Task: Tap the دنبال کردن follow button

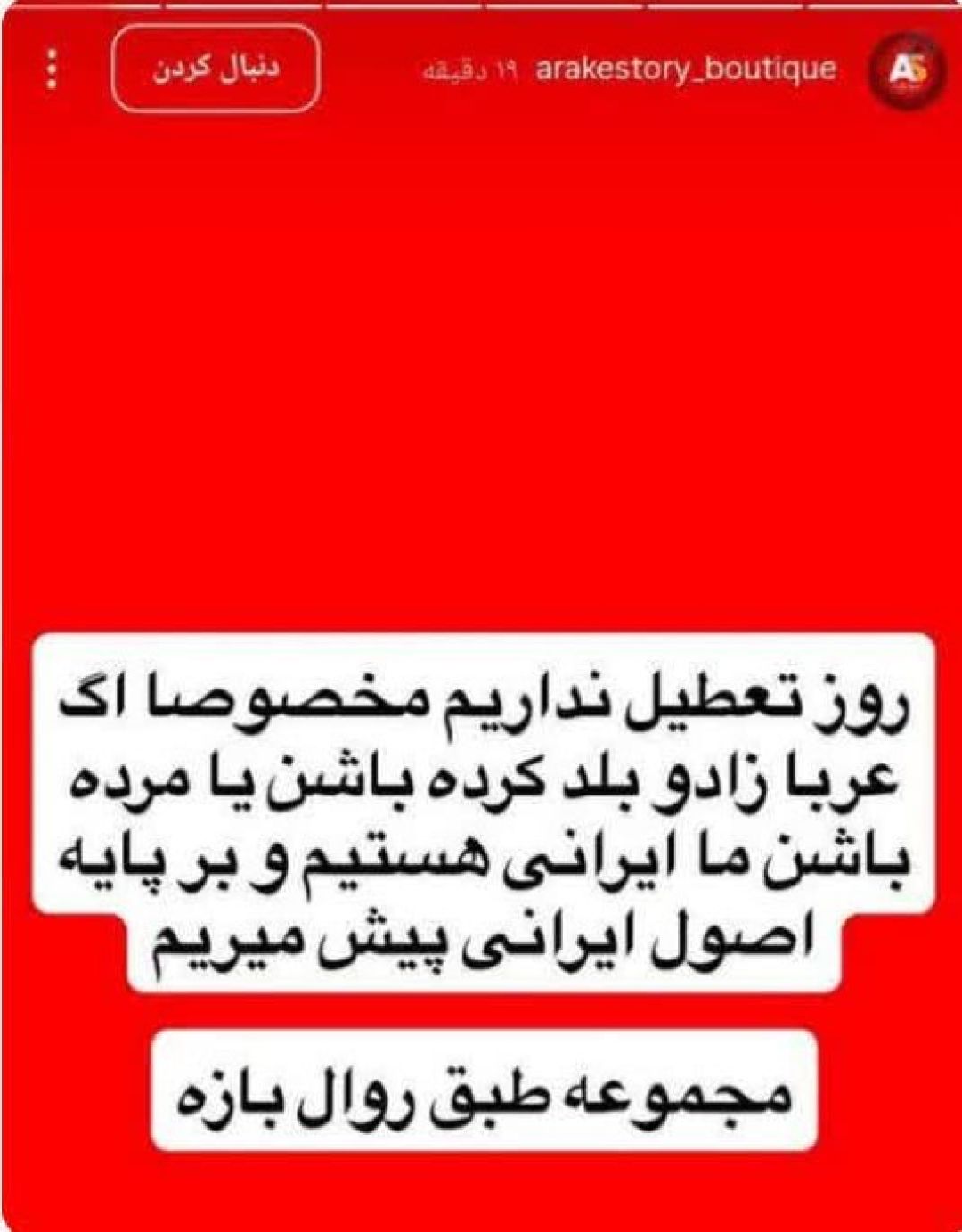Action: (x=215, y=69)
